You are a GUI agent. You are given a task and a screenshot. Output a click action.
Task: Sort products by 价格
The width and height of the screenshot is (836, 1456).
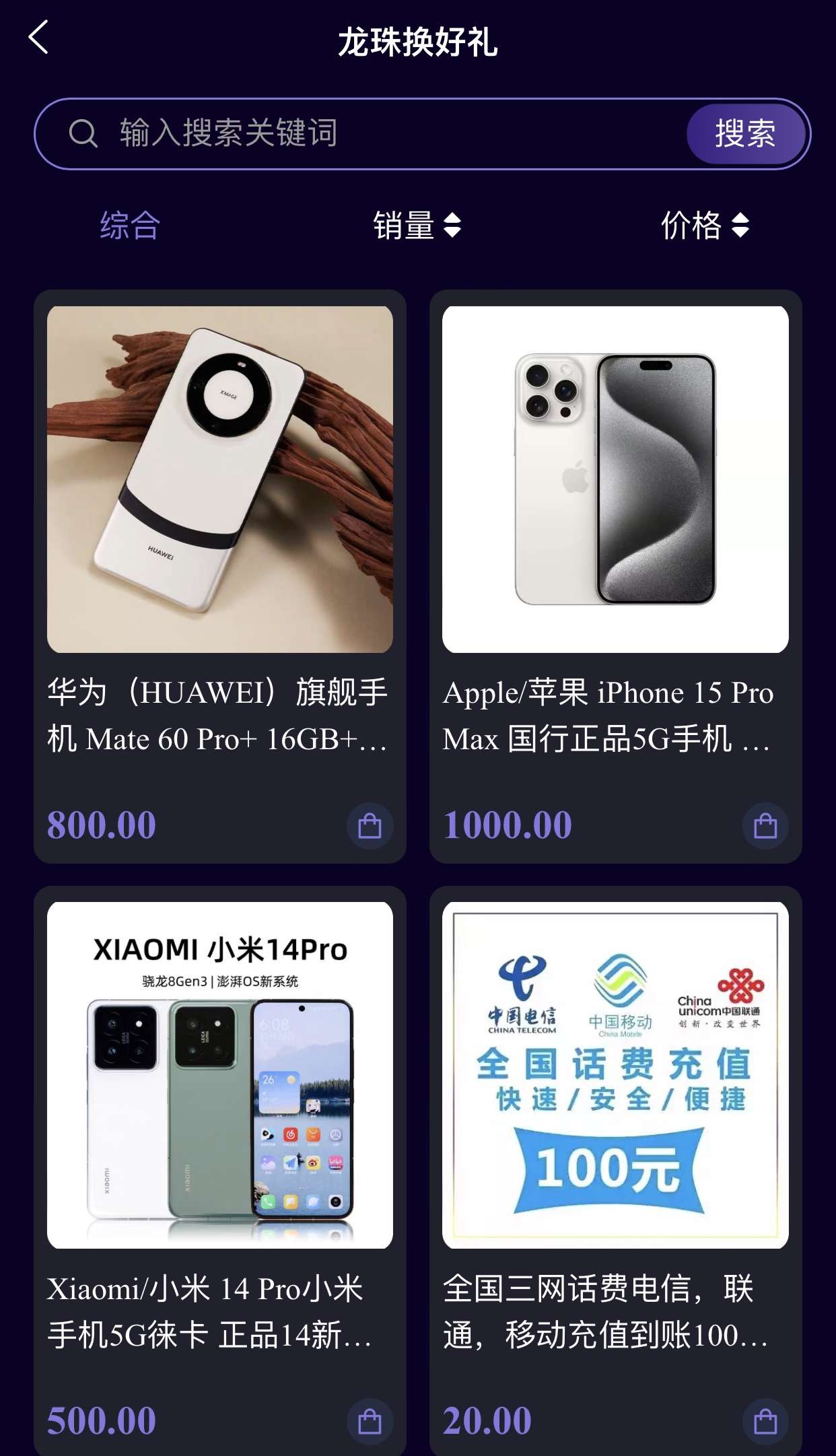705,226
